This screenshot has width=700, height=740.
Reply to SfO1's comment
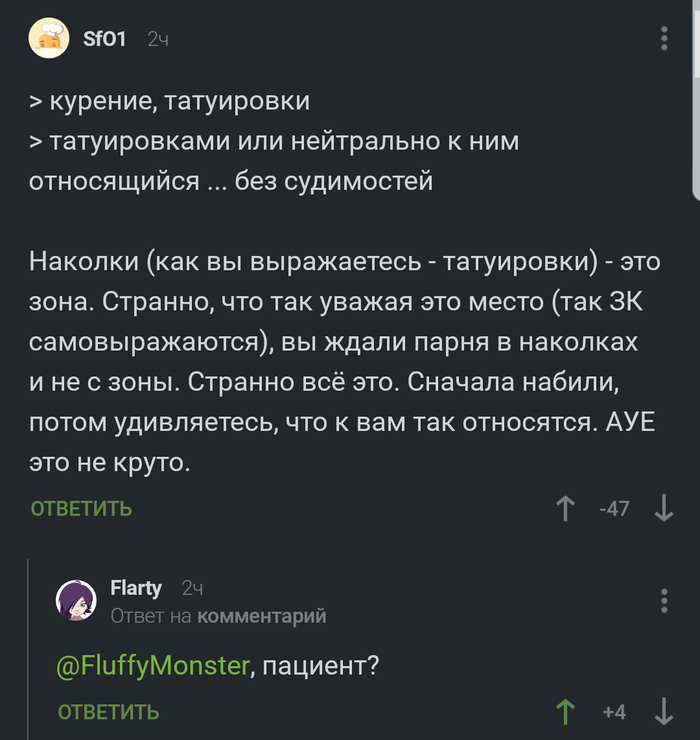coord(81,508)
